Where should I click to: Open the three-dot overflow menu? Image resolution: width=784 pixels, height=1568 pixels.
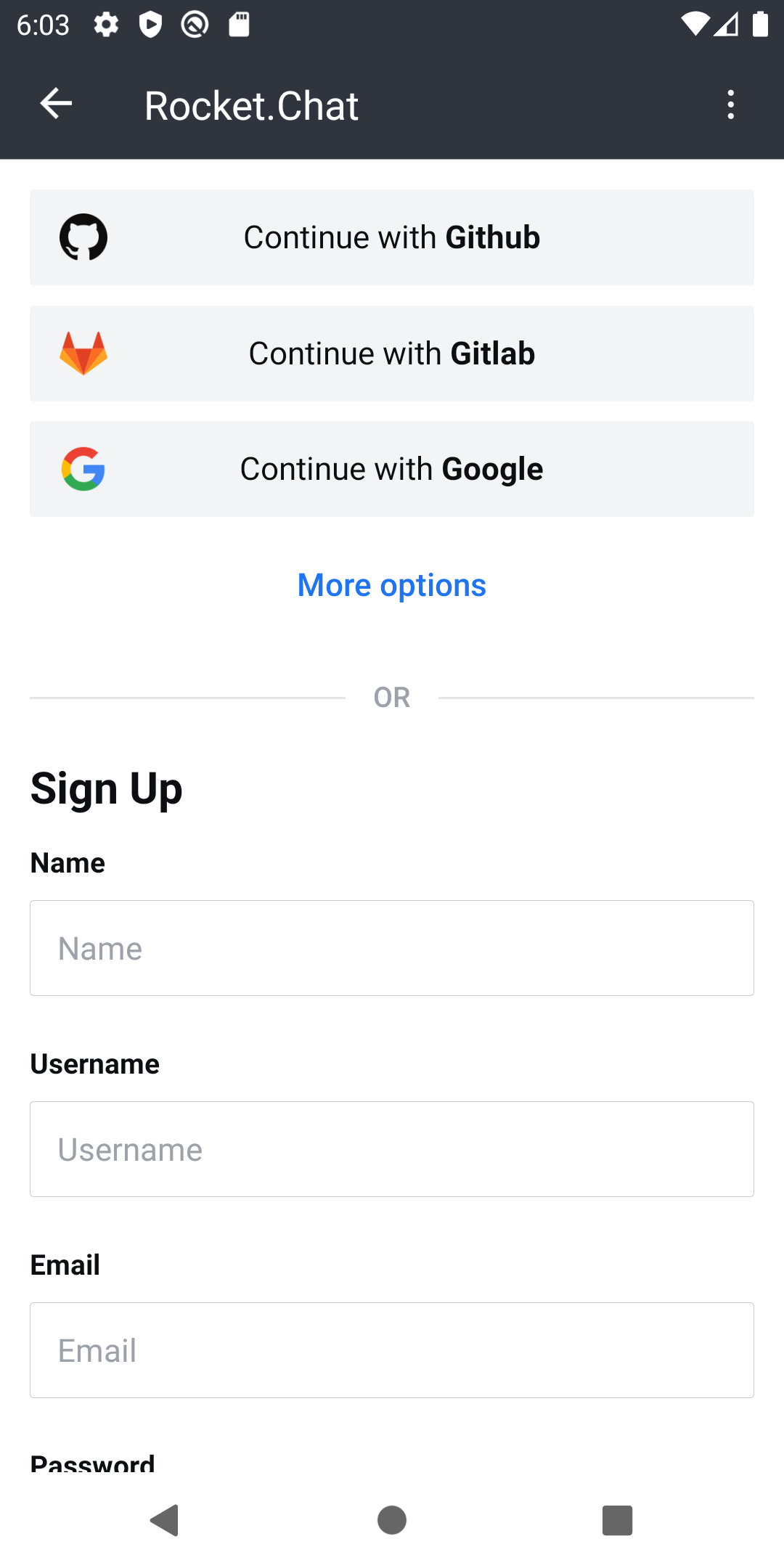730,105
